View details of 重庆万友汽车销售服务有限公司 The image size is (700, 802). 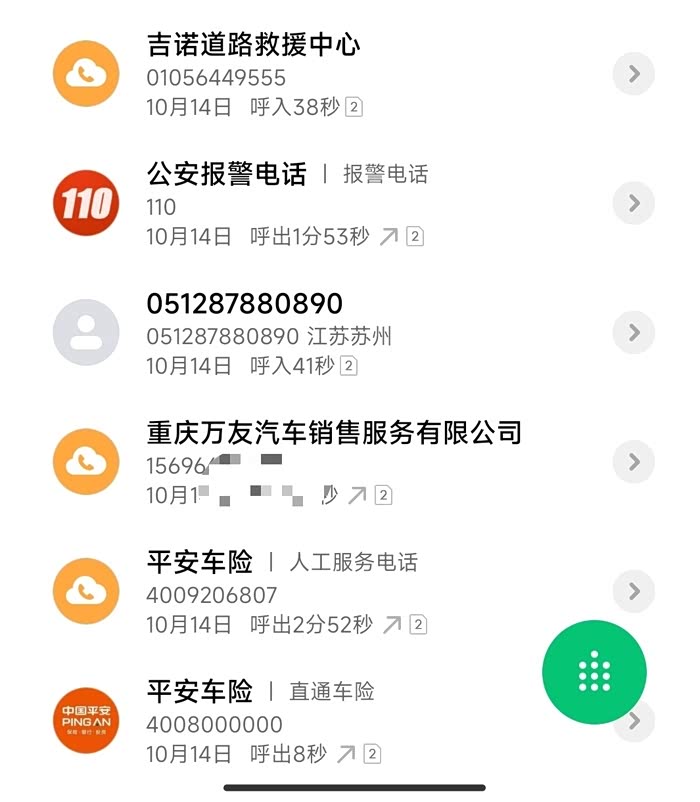point(633,462)
